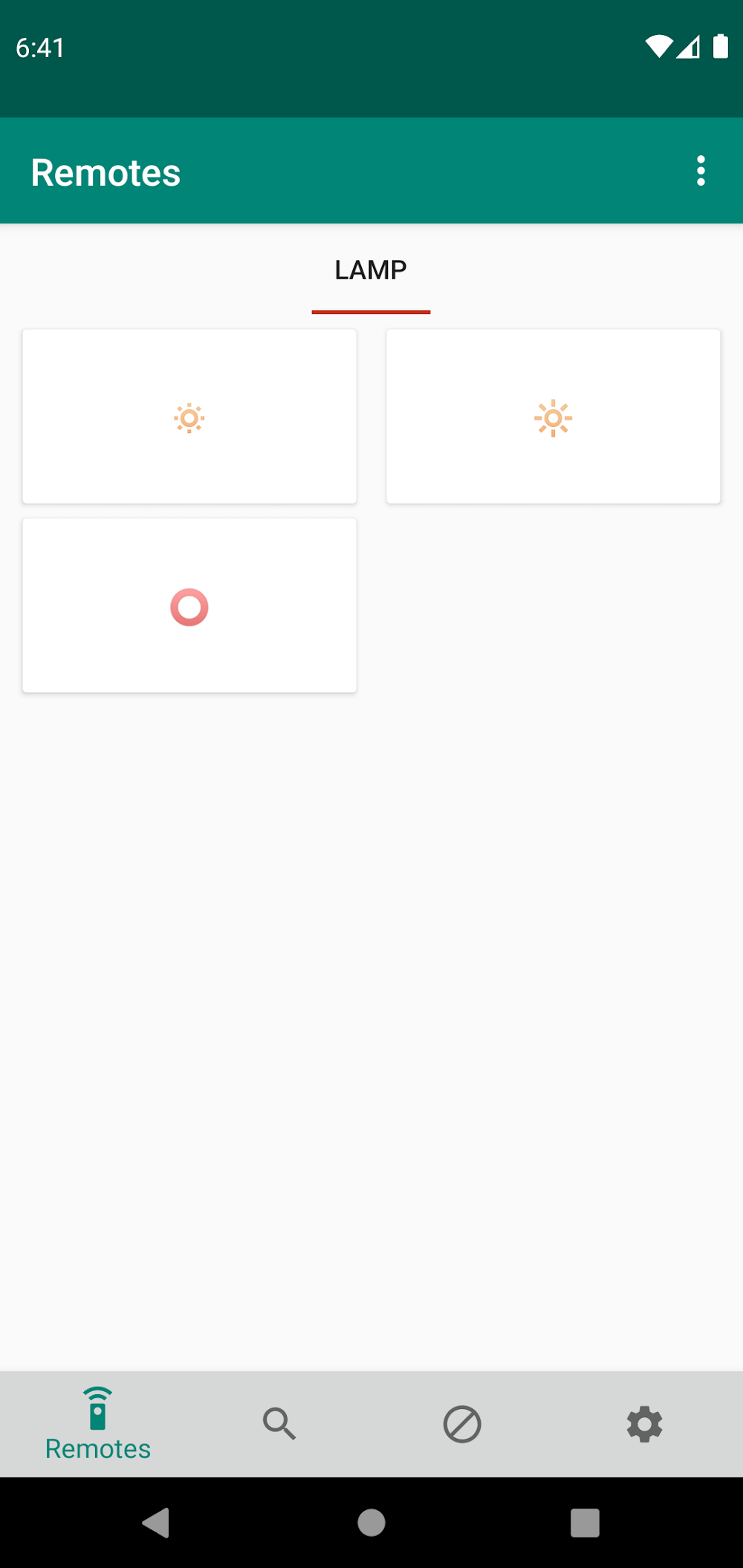This screenshot has width=743, height=1568.
Task: Tap the dim brightness button
Action: click(189, 417)
